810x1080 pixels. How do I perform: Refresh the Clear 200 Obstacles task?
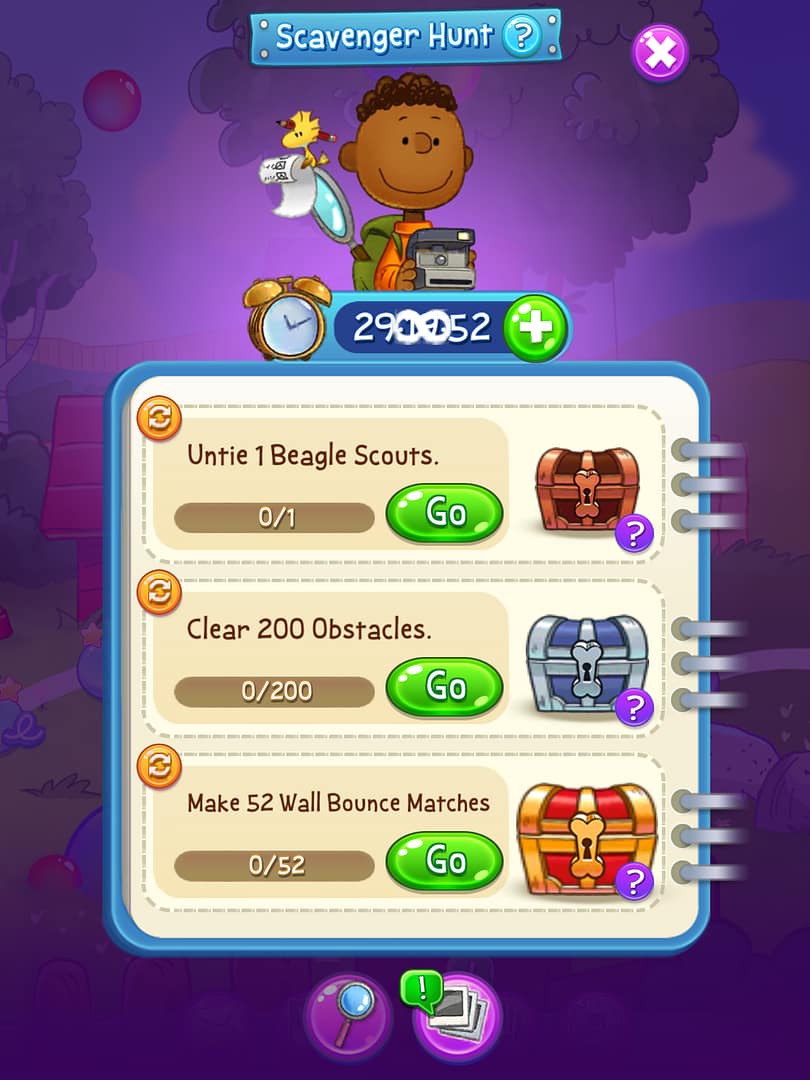(159, 592)
